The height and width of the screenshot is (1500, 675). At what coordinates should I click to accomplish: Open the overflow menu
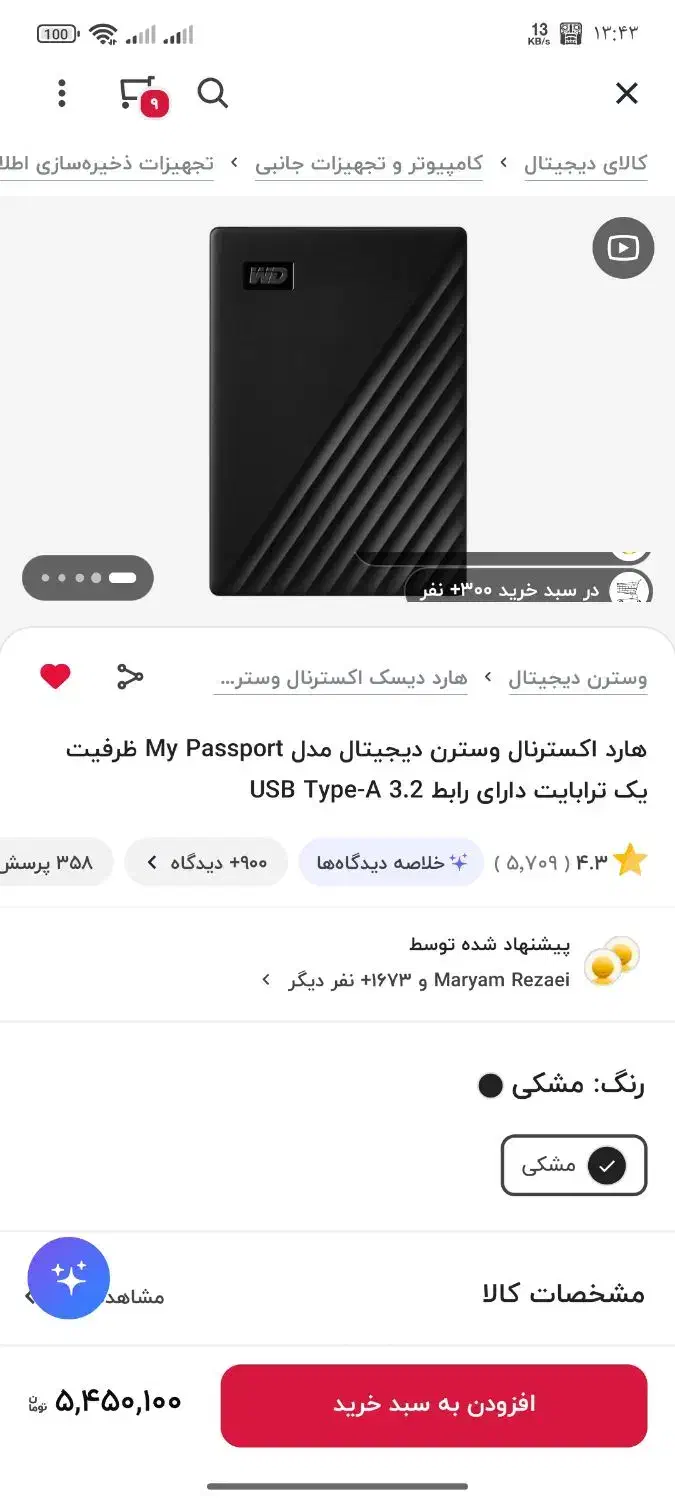(62, 94)
